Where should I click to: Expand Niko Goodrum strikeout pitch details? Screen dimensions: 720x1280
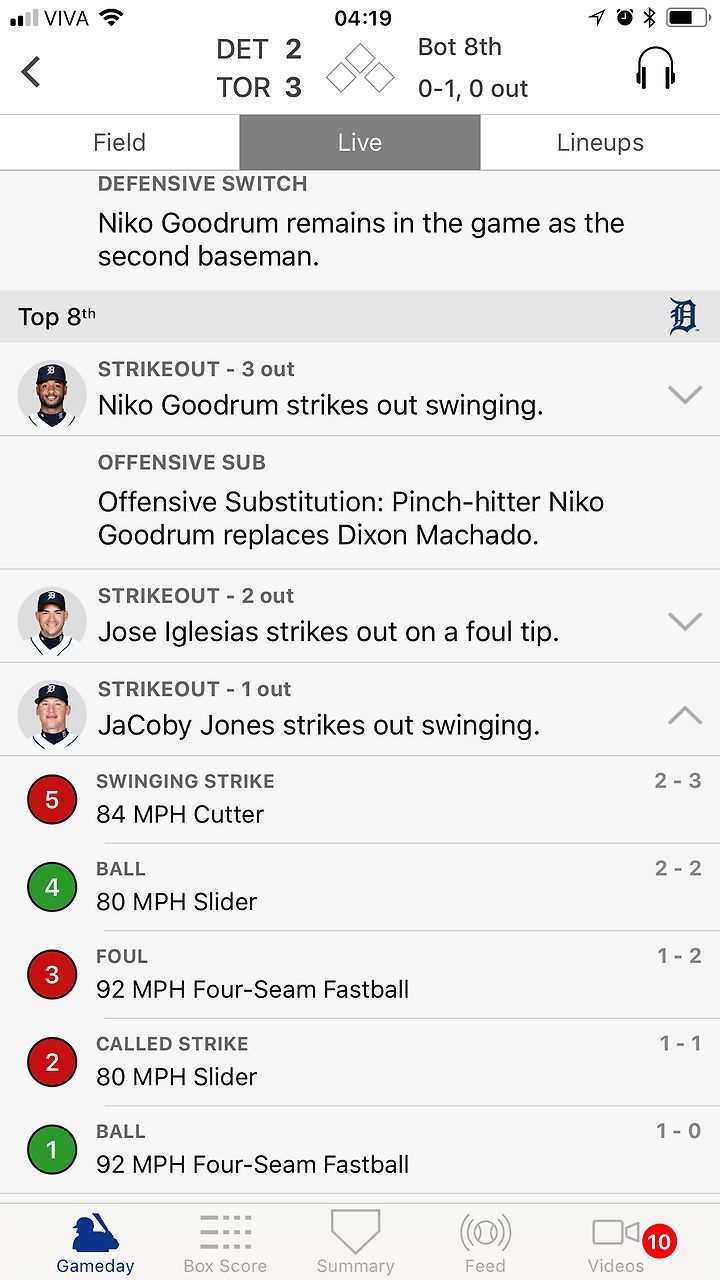click(685, 395)
